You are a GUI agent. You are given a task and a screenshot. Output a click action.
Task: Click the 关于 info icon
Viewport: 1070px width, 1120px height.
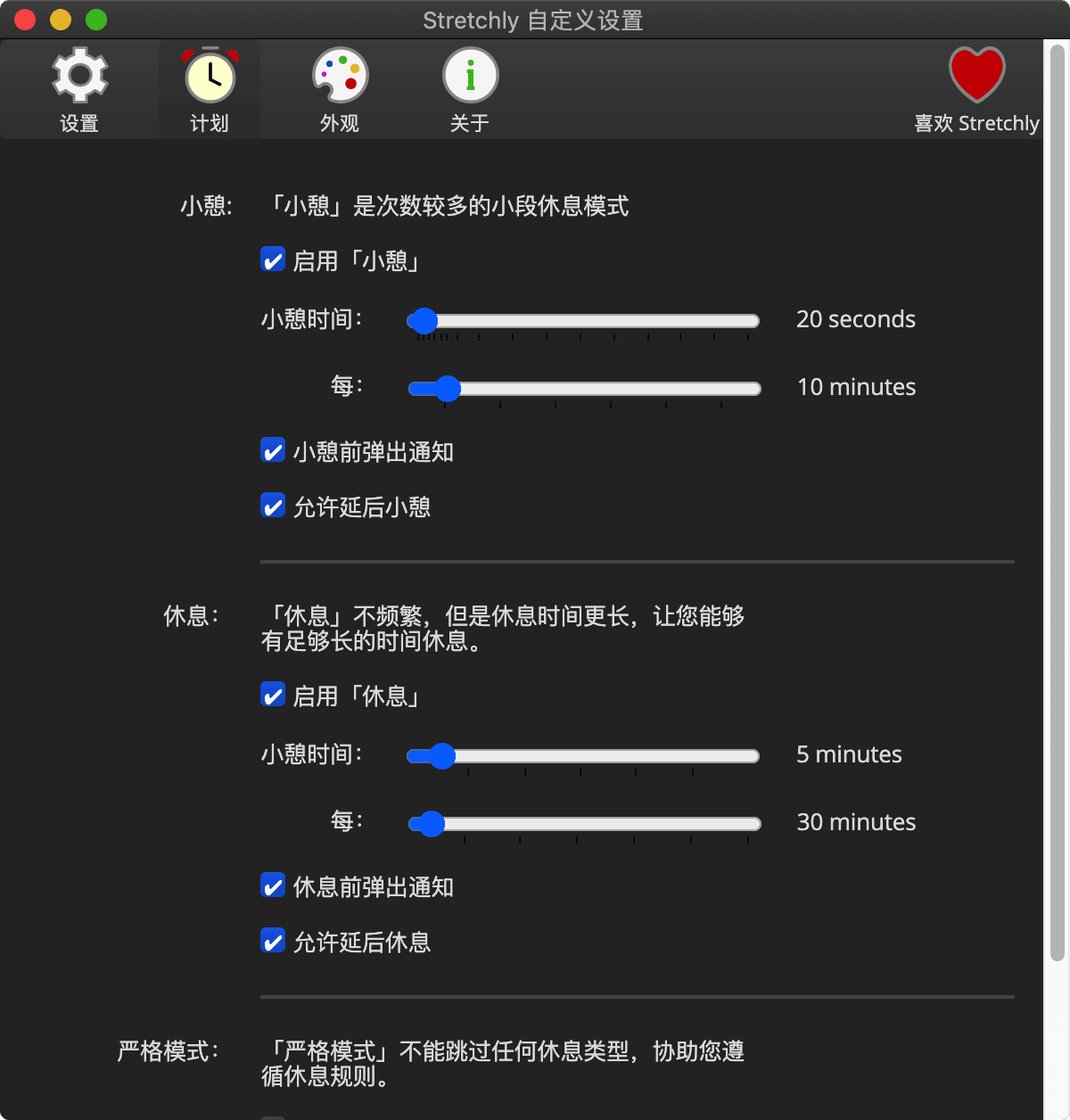[470, 76]
